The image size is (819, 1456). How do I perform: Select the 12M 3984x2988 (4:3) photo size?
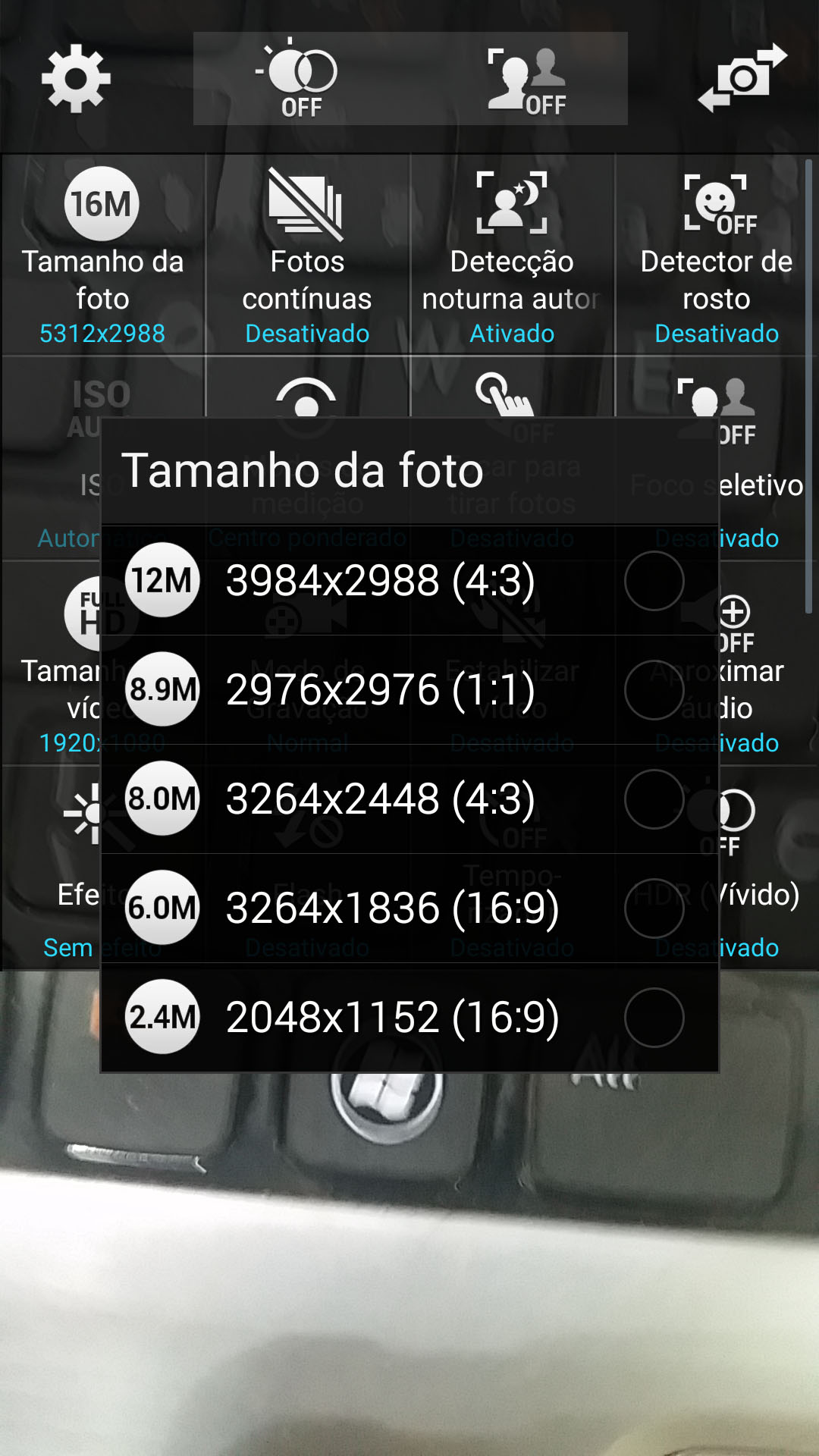pos(409,581)
